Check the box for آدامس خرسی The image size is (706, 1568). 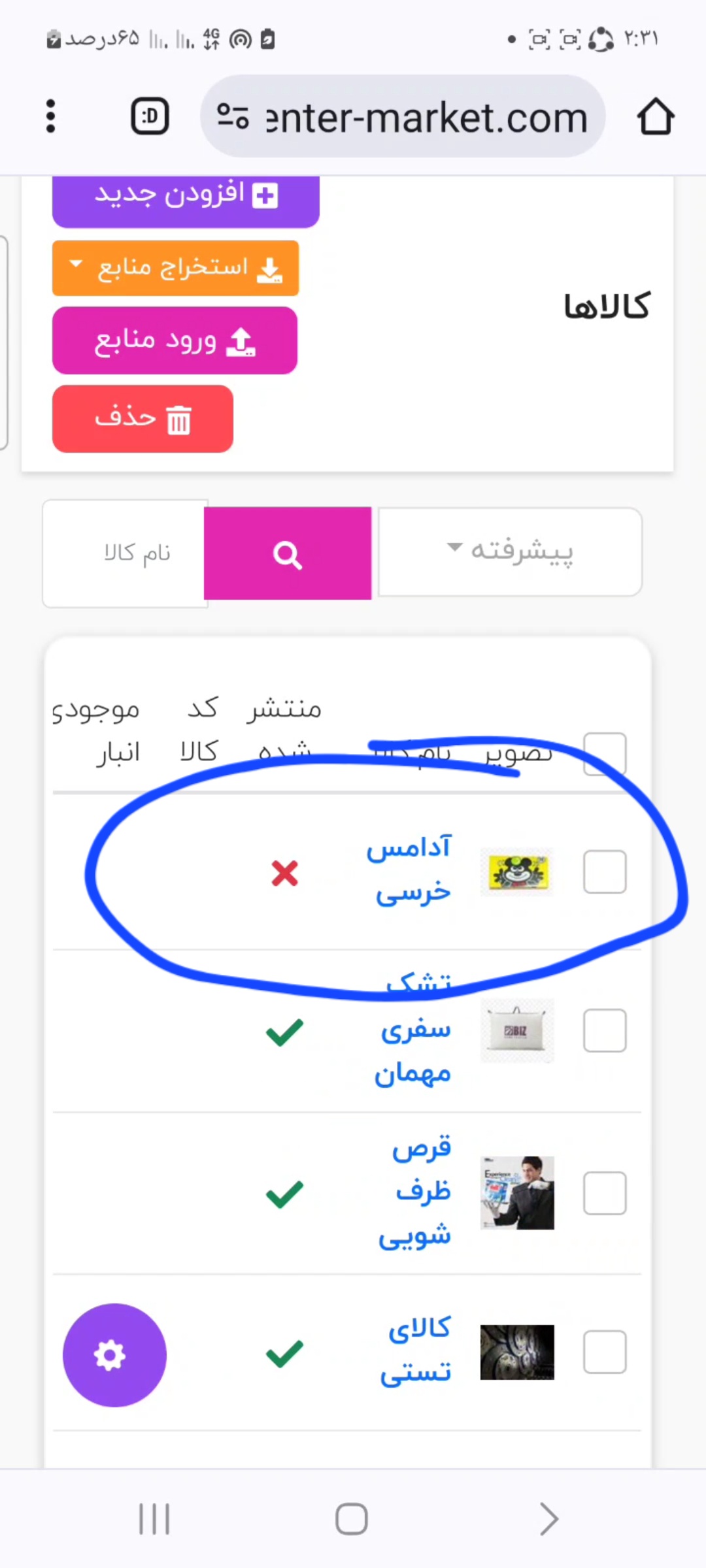click(605, 872)
